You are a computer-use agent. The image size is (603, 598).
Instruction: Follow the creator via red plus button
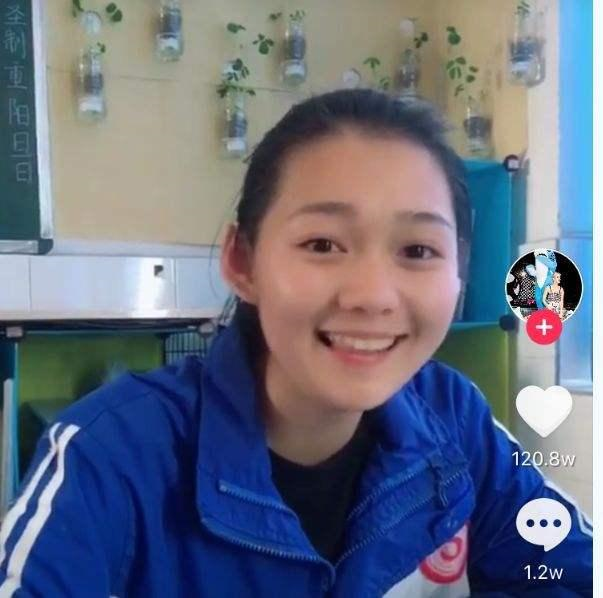pyautogui.click(x=543, y=327)
